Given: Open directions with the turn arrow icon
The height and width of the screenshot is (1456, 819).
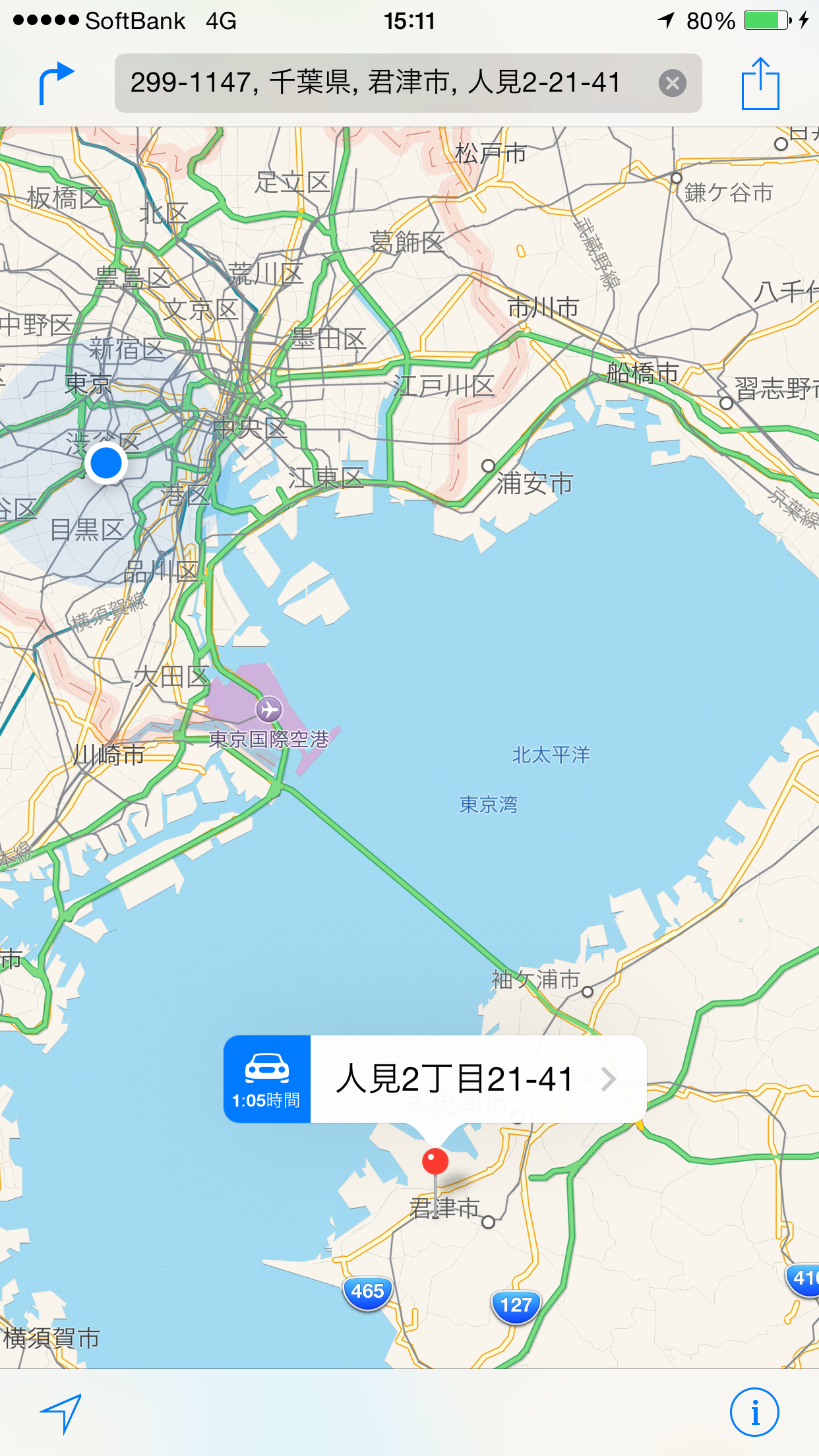Looking at the screenshot, I should 57,83.
